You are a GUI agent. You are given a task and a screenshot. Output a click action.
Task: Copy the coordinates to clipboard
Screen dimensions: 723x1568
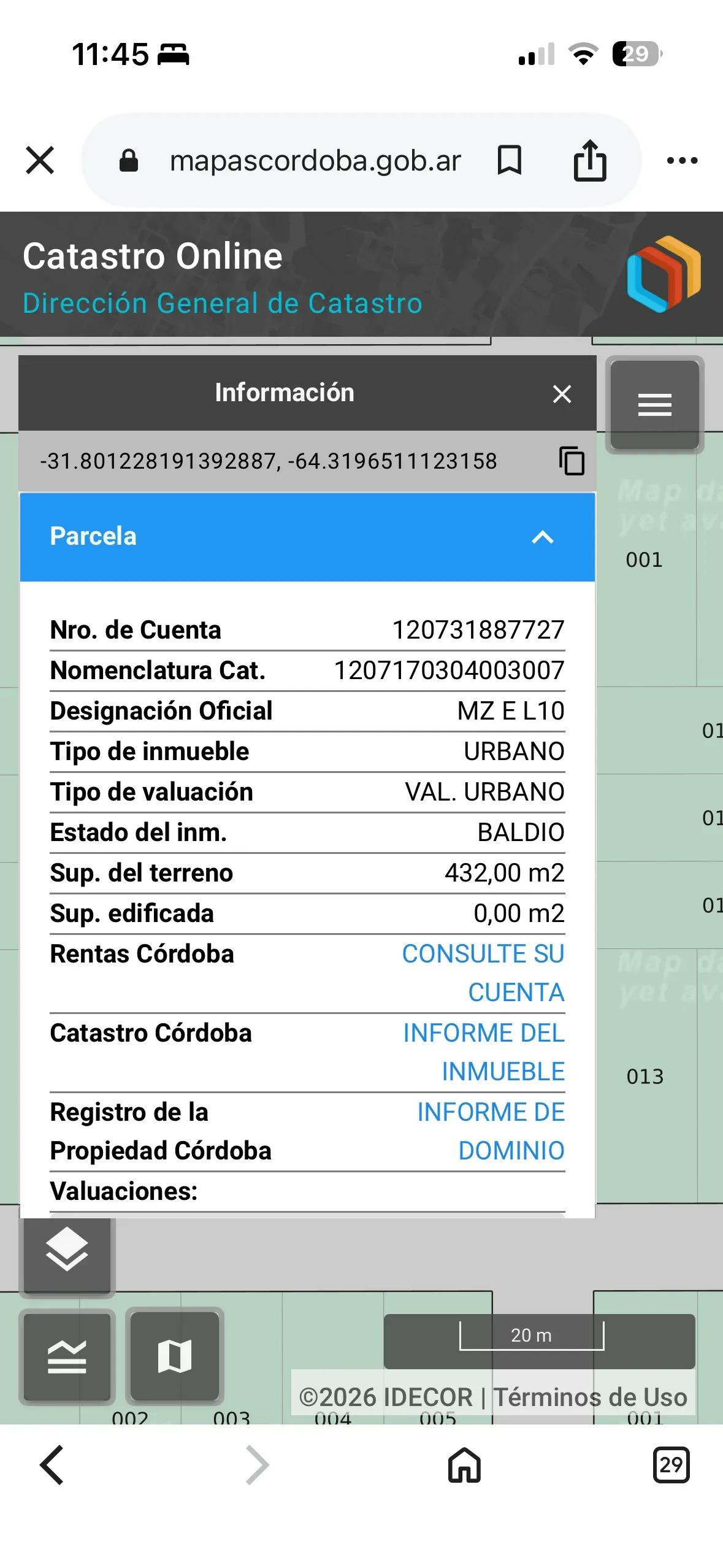coord(572,461)
